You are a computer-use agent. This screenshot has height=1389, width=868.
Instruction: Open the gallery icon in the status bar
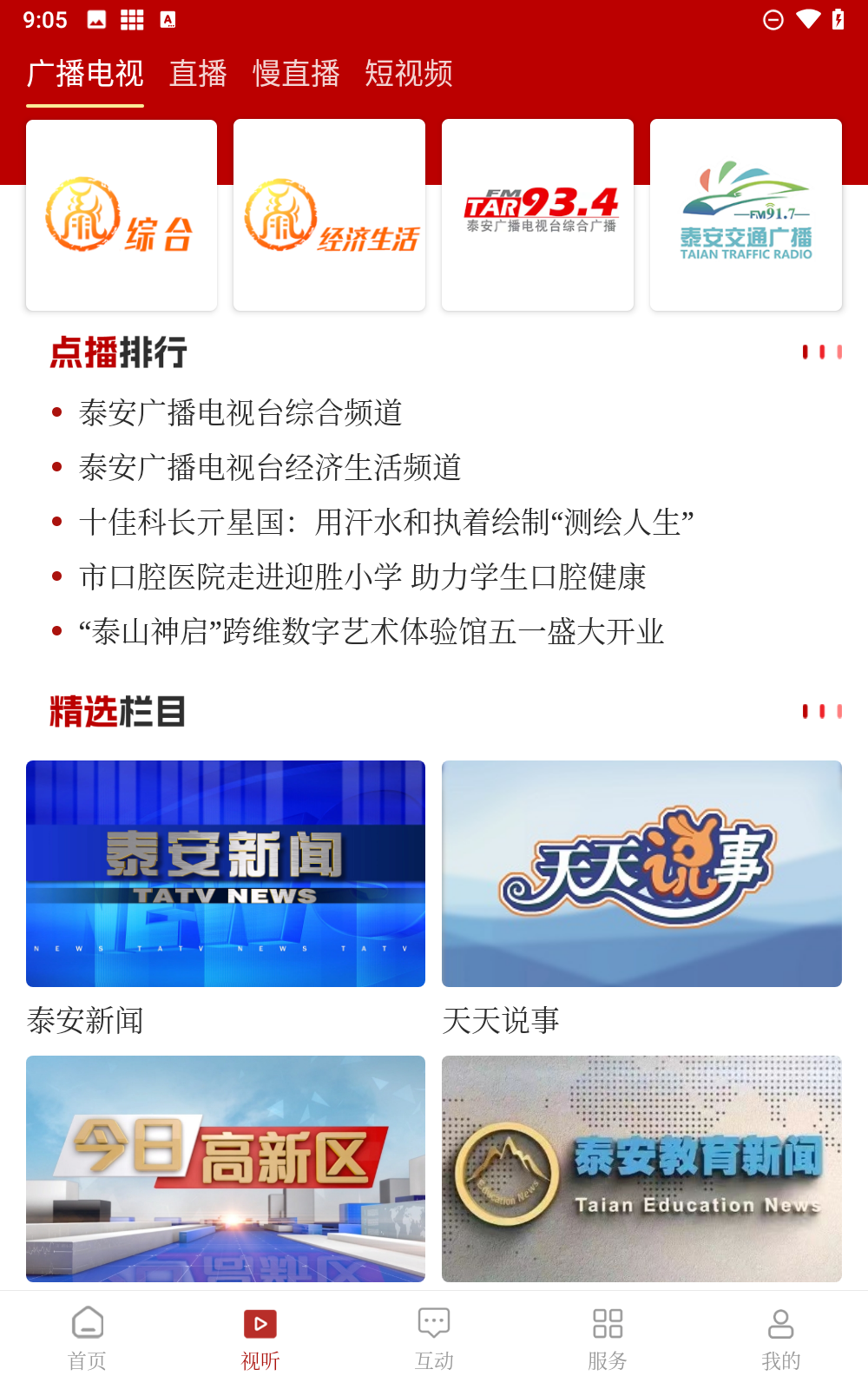click(x=96, y=18)
